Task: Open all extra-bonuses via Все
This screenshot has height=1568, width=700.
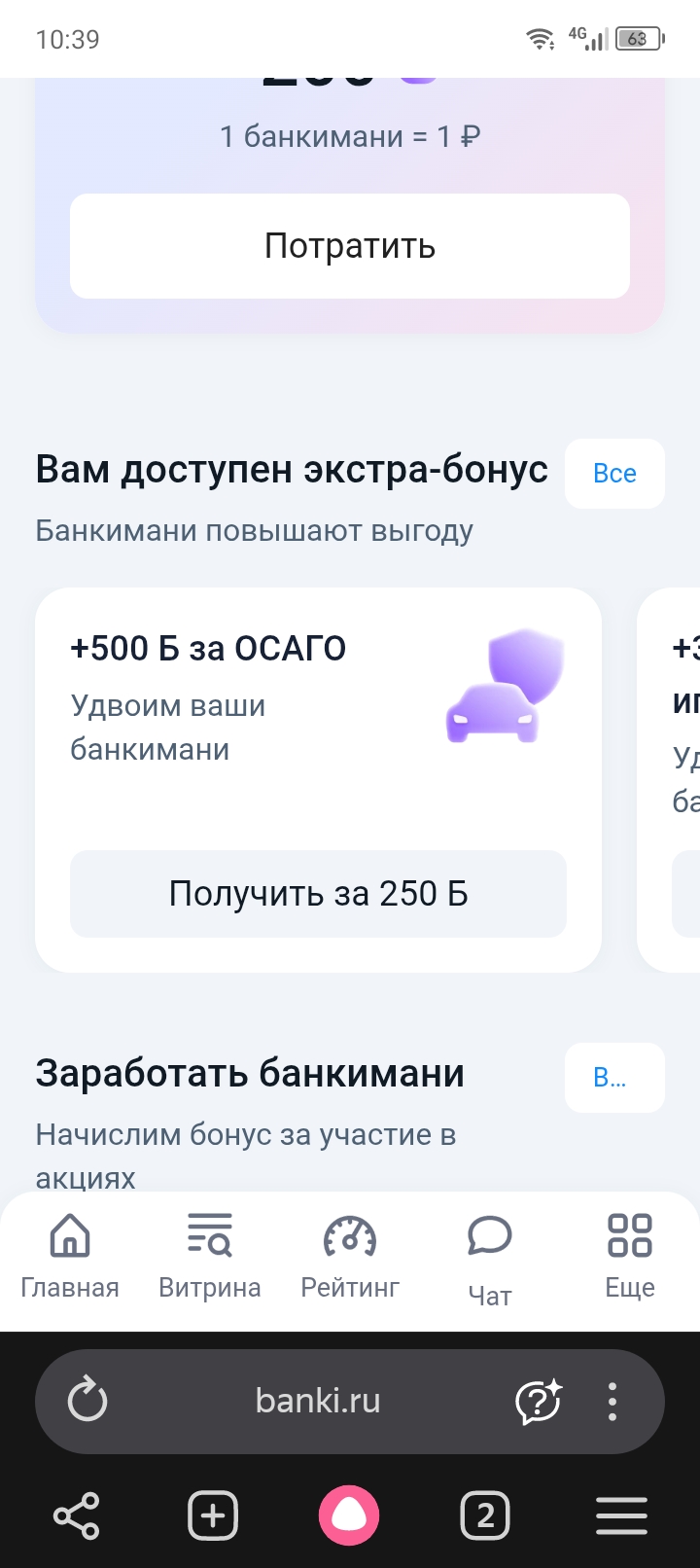Action: click(x=614, y=474)
